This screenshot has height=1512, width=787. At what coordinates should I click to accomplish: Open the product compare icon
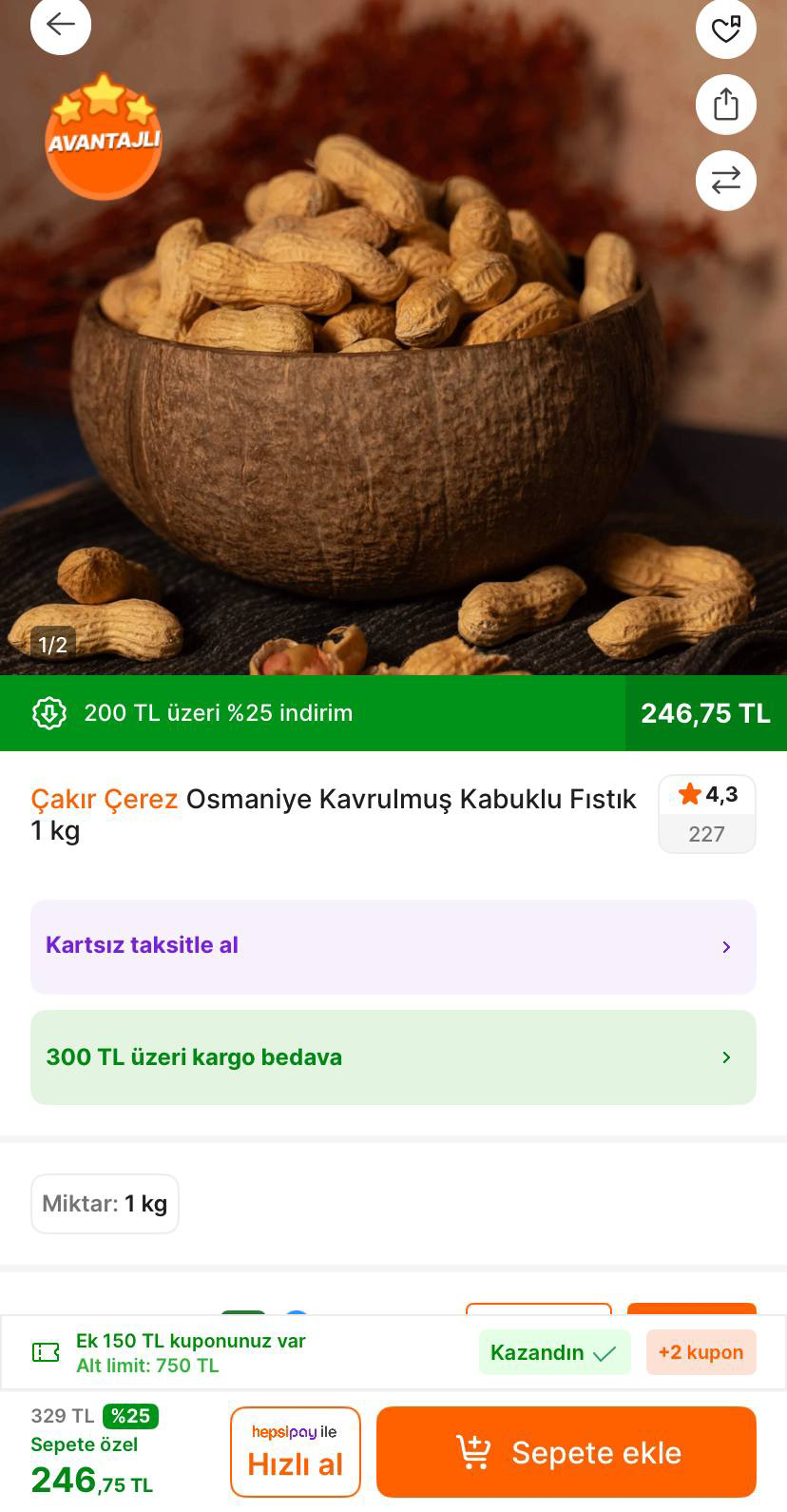click(725, 181)
